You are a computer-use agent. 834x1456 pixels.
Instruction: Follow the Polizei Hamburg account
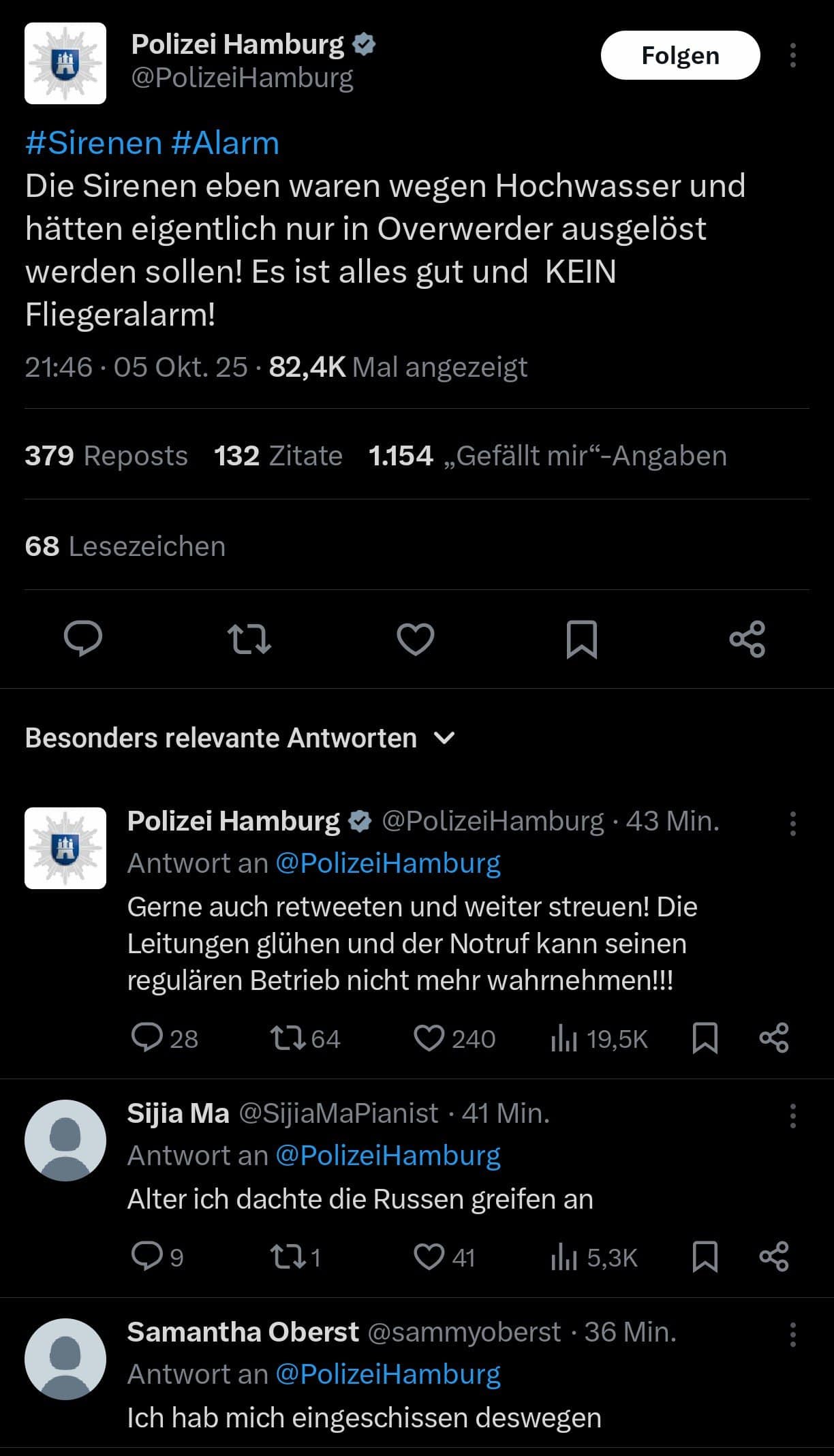coord(680,55)
